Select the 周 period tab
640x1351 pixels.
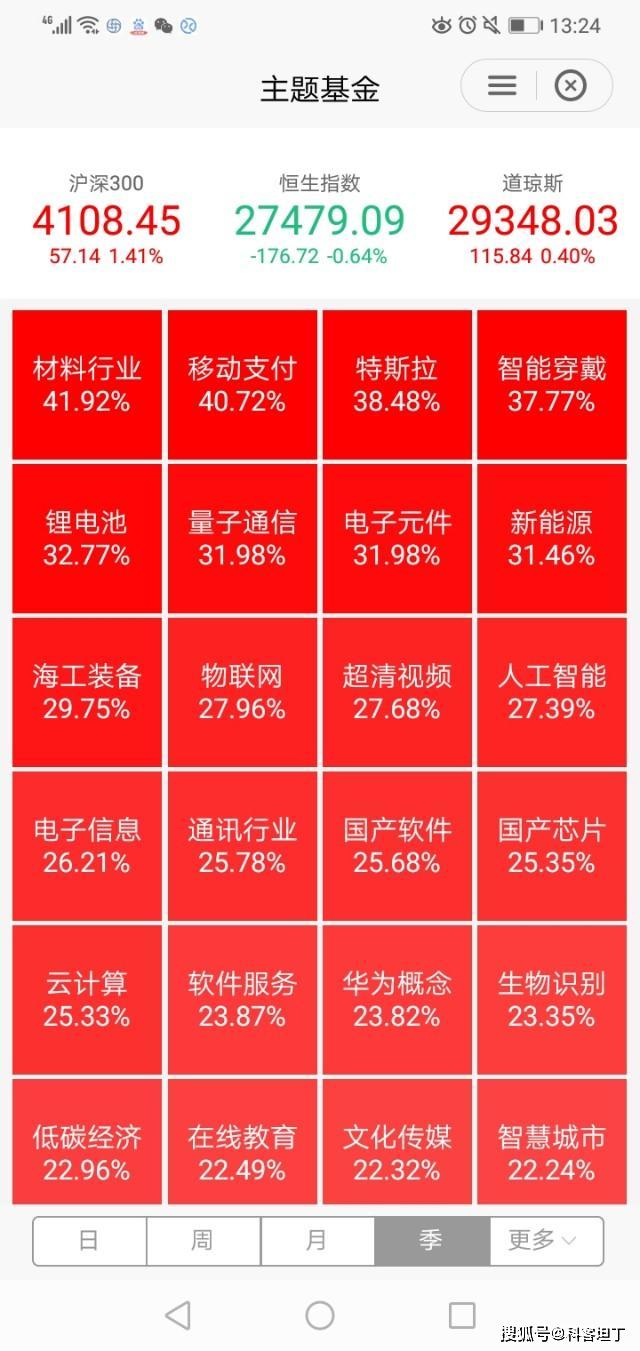tap(203, 1241)
